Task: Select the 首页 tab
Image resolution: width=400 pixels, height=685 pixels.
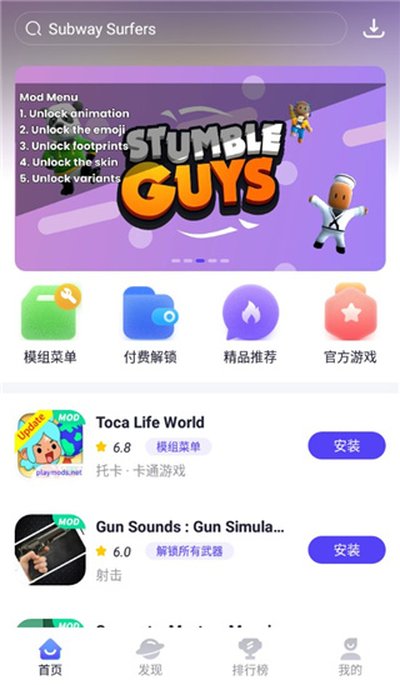Action: [50, 657]
